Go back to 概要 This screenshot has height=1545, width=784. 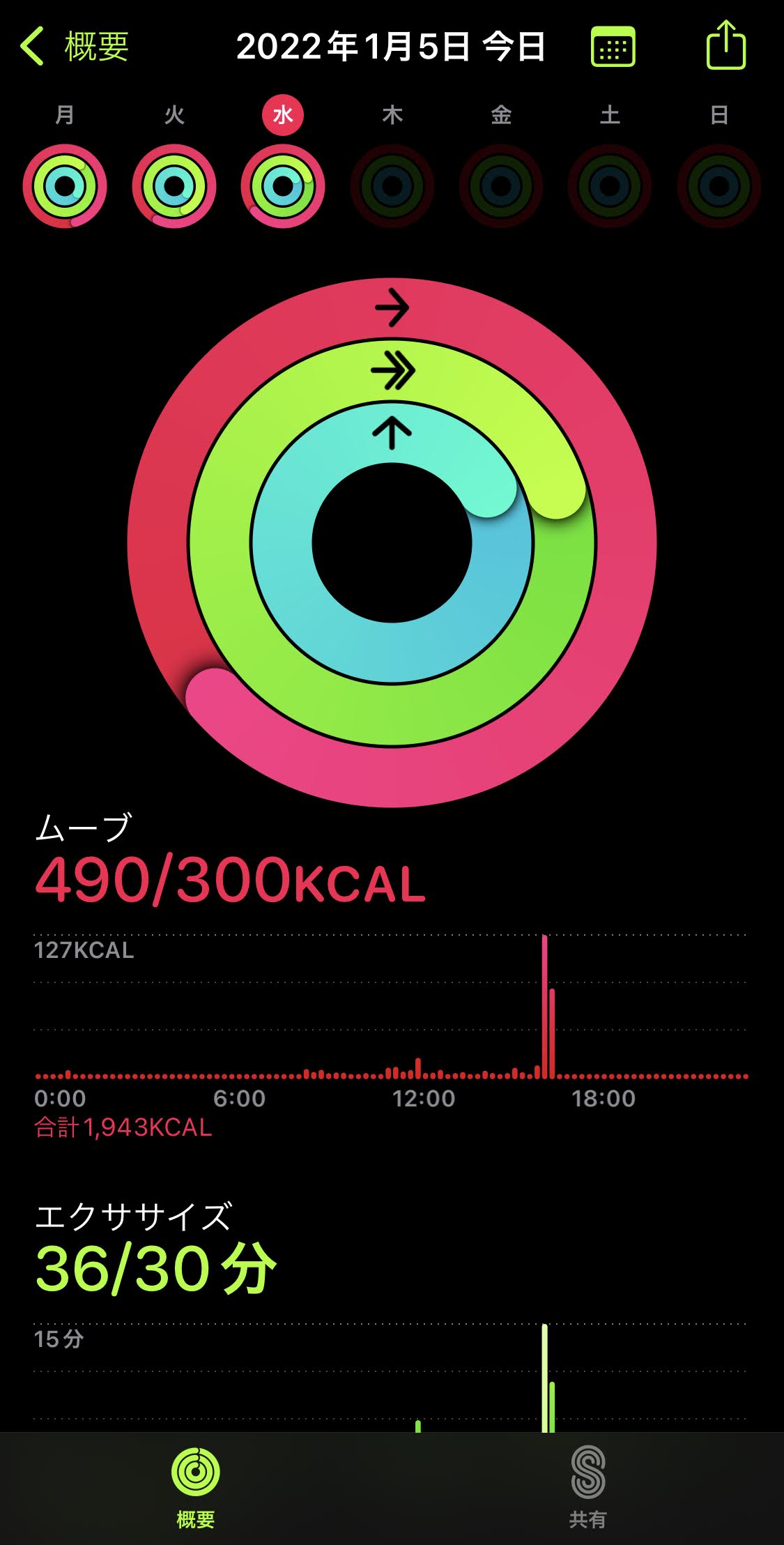point(75,47)
